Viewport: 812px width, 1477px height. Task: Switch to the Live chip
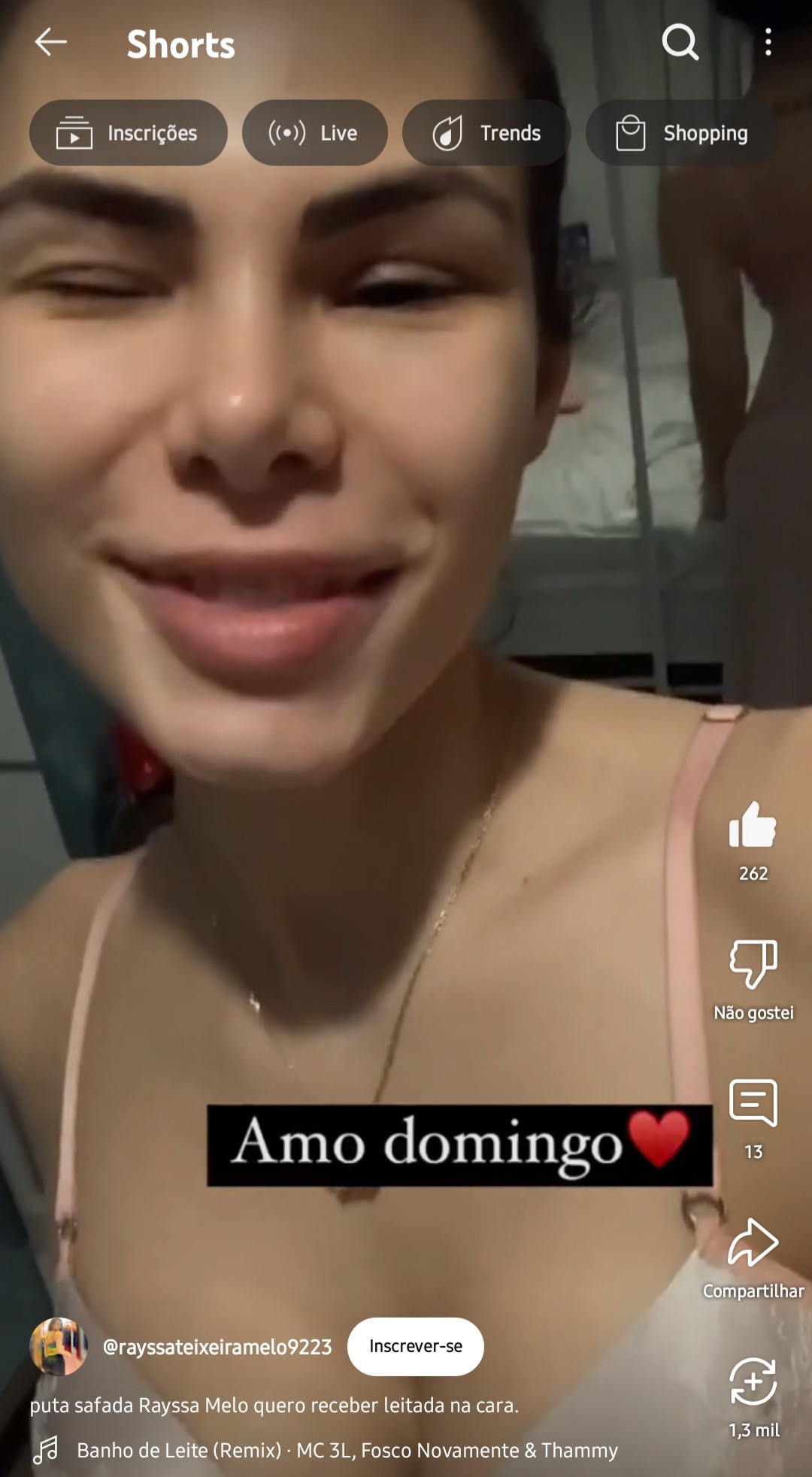point(314,133)
